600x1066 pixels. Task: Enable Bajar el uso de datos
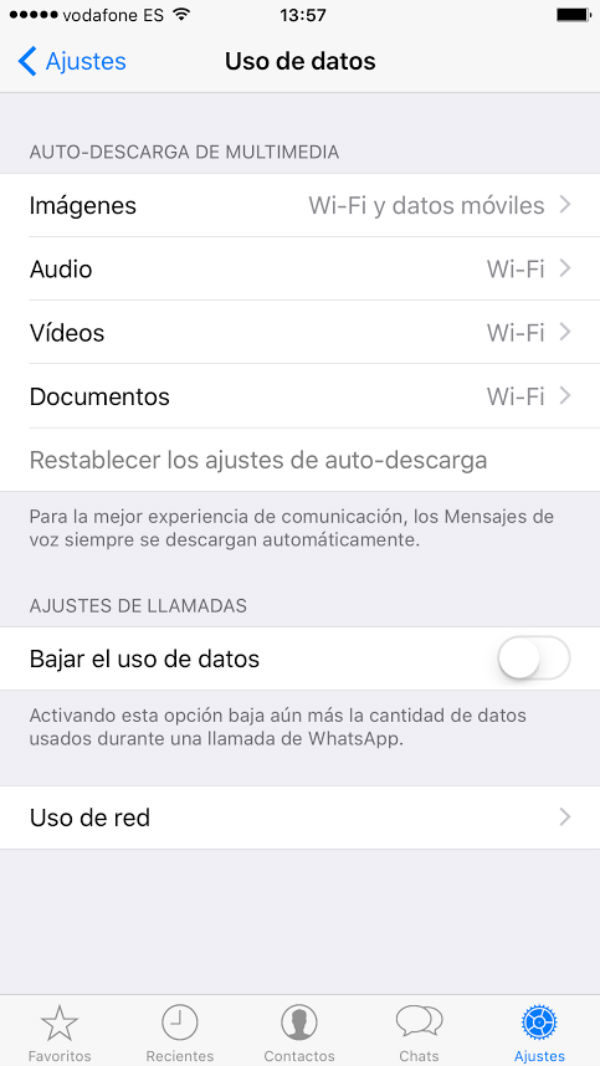coord(533,659)
